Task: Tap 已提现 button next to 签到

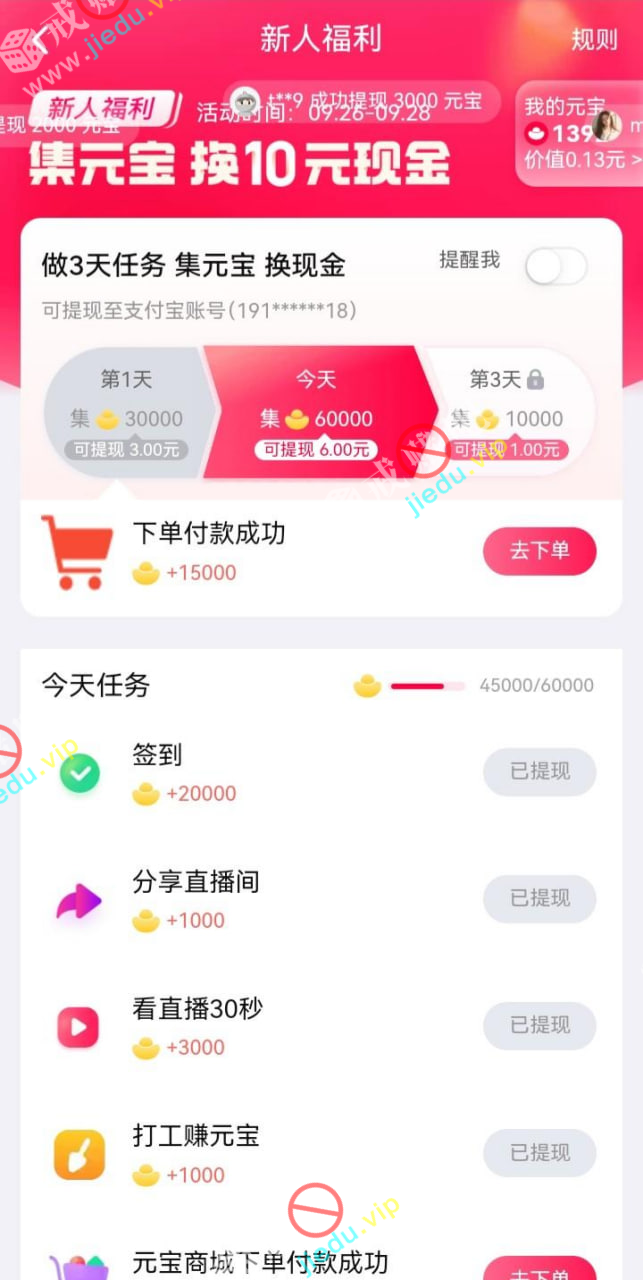Action: [539, 772]
